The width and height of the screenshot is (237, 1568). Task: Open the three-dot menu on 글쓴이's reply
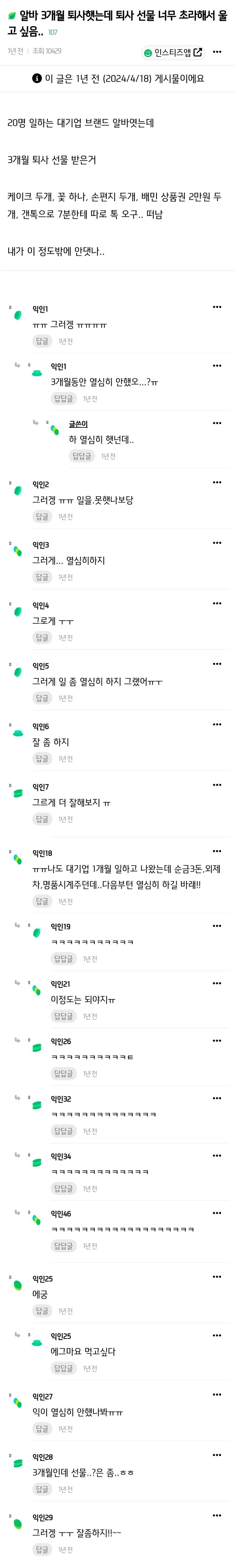[x=217, y=423]
